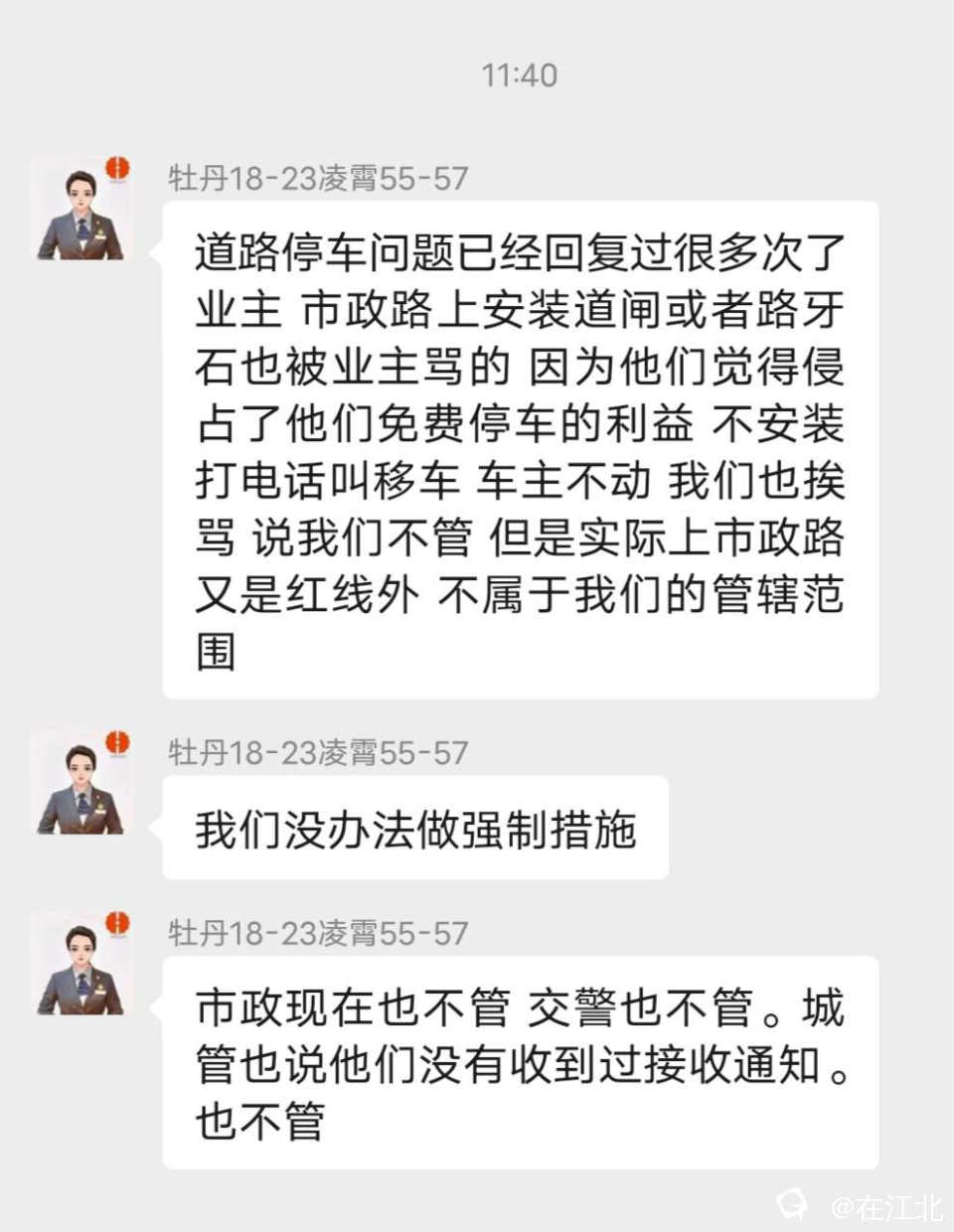
Task: Open avatar beside 我们没办法做强制措施 message
Action: pos(80,785)
